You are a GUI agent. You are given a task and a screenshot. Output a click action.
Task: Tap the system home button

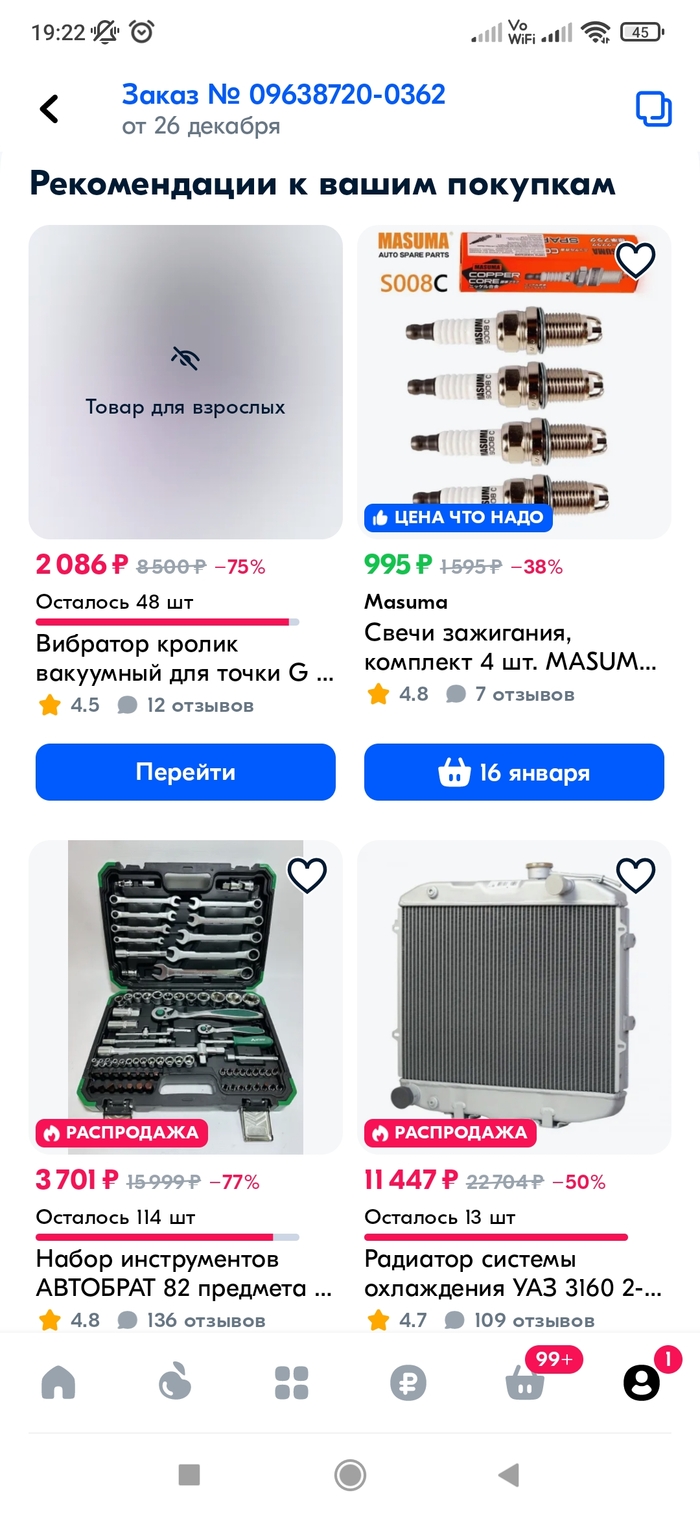(350, 1474)
